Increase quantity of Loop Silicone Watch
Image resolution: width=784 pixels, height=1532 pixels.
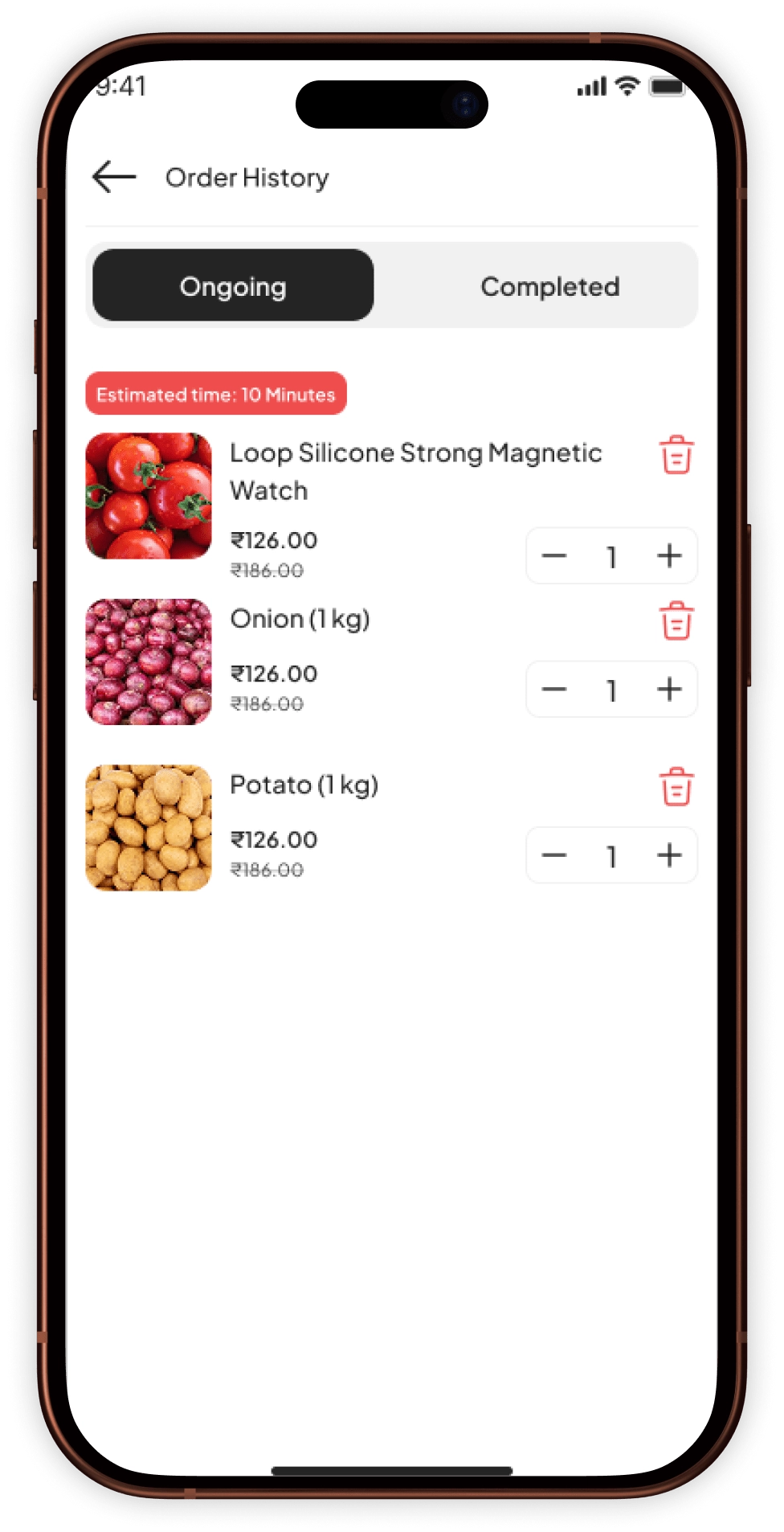point(669,555)
